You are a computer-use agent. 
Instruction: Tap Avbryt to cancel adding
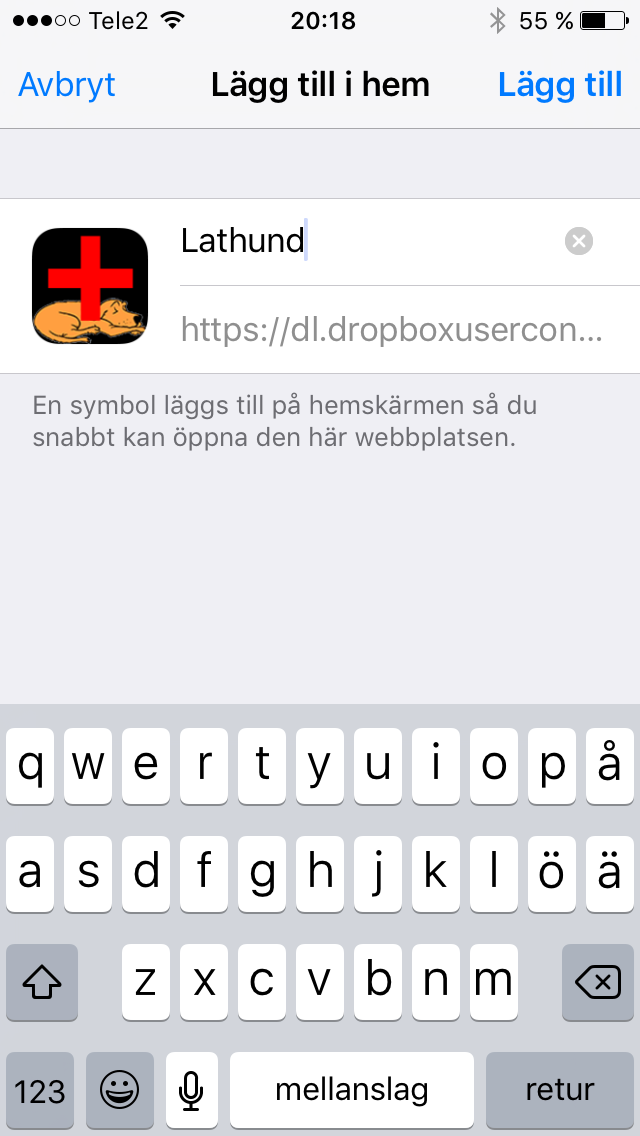pos(67,85)
